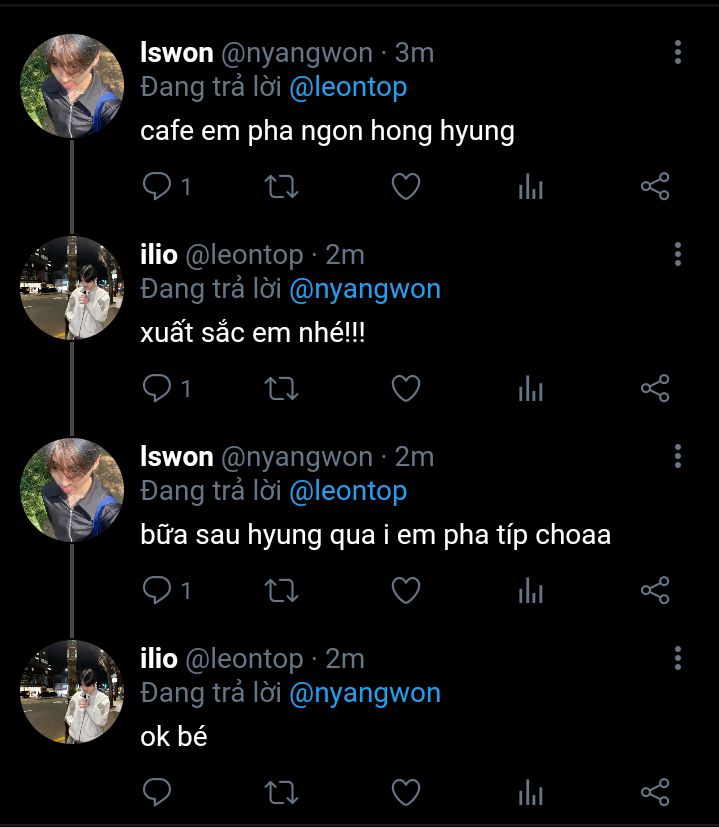Open overflow menu on 'xuất sắc em nhé!!!' tweet

coord(678,254)
